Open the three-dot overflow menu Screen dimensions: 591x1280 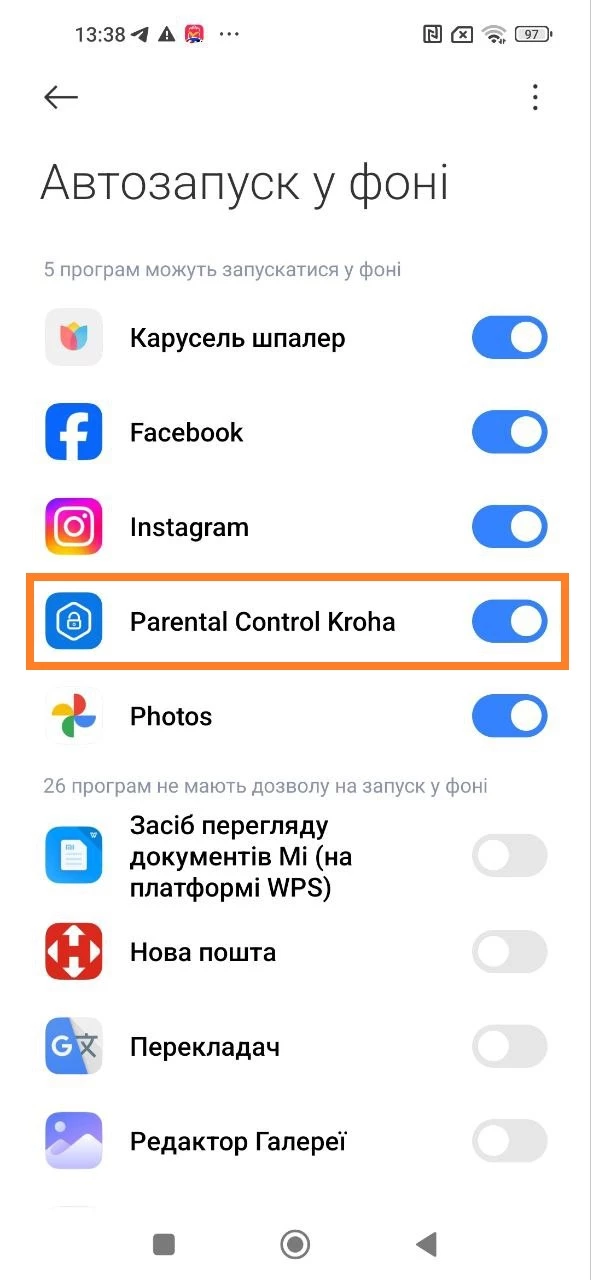tap(536, 97)
